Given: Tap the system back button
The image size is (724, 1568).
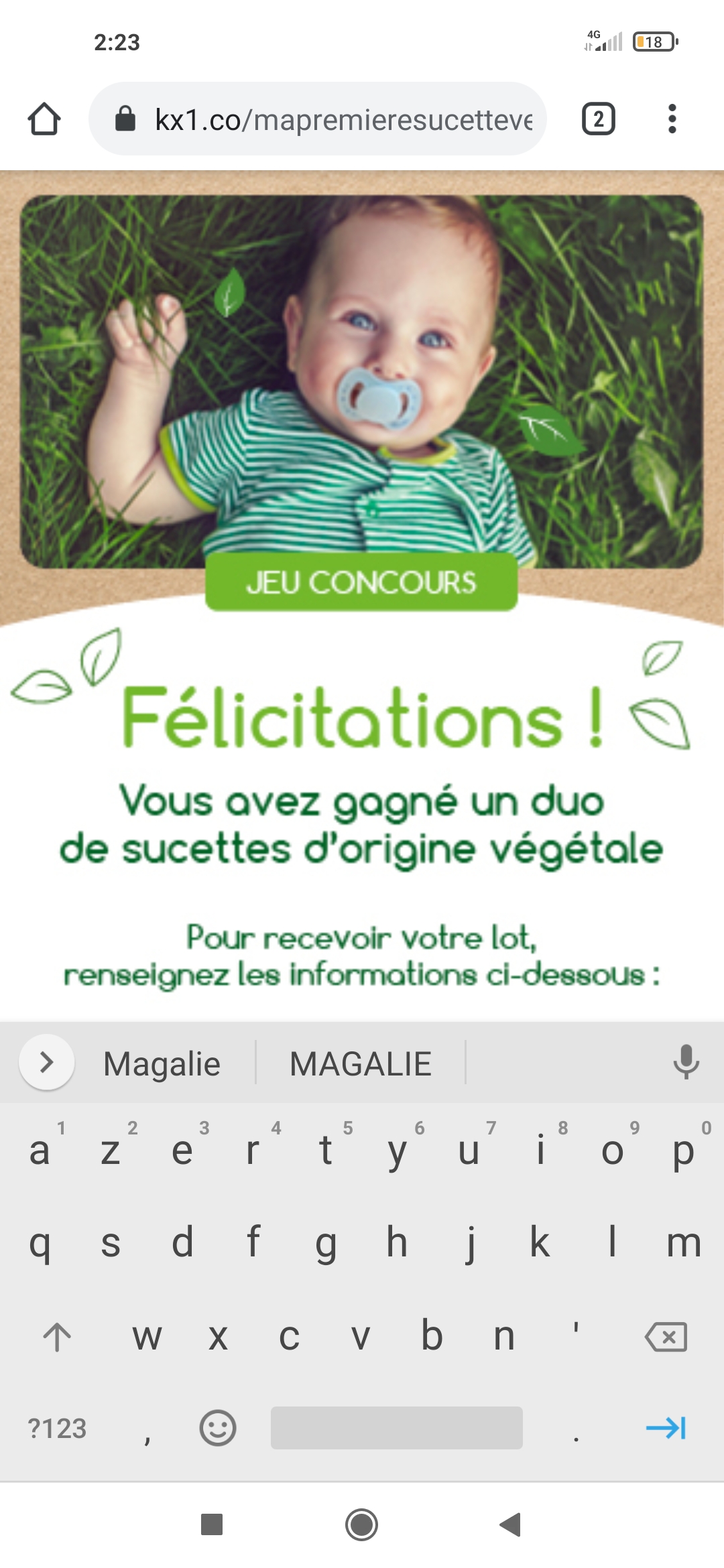Looking at the screenshot, I should (511, 1524).
